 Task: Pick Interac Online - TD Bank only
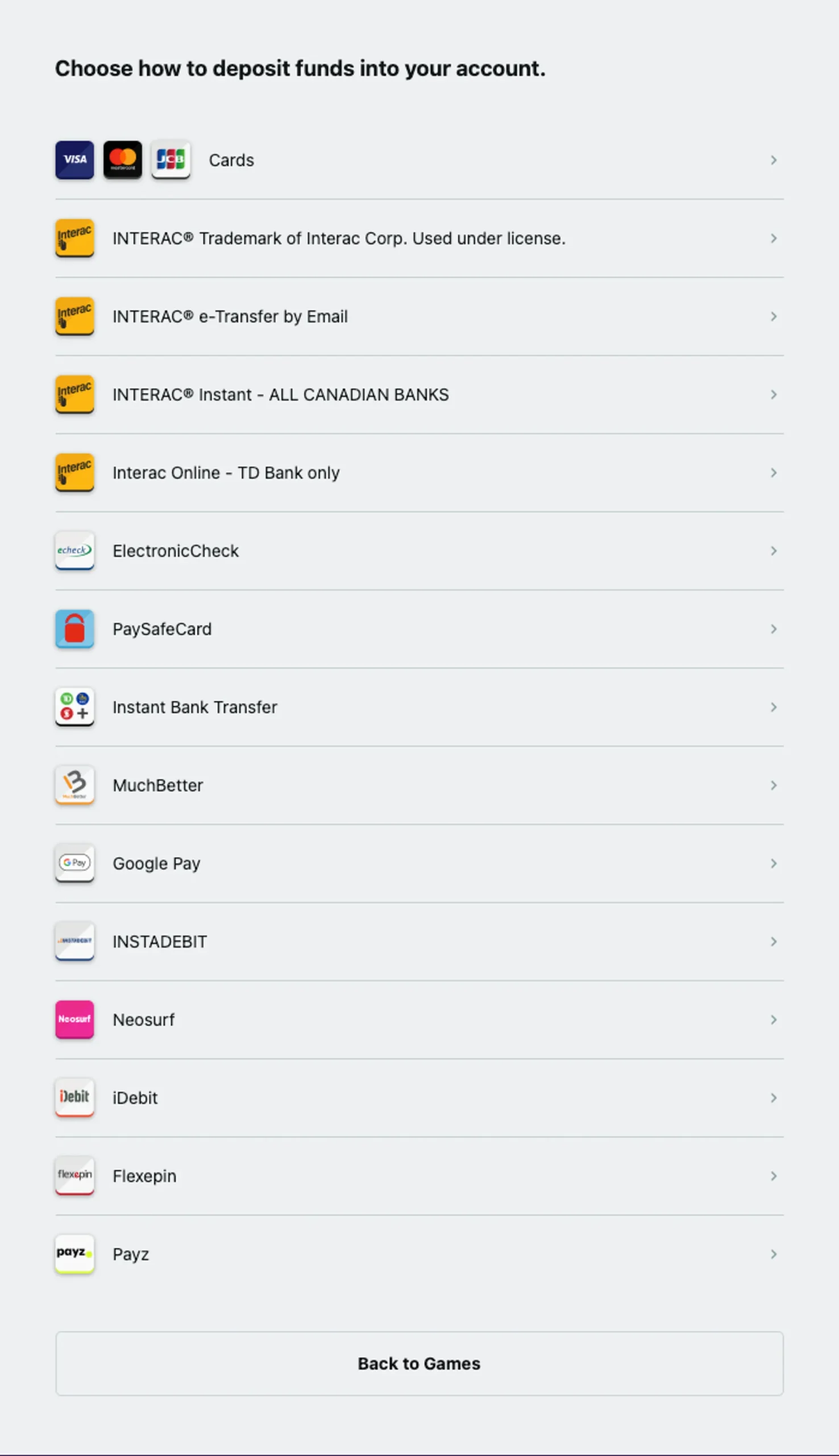tap(226, 473)
